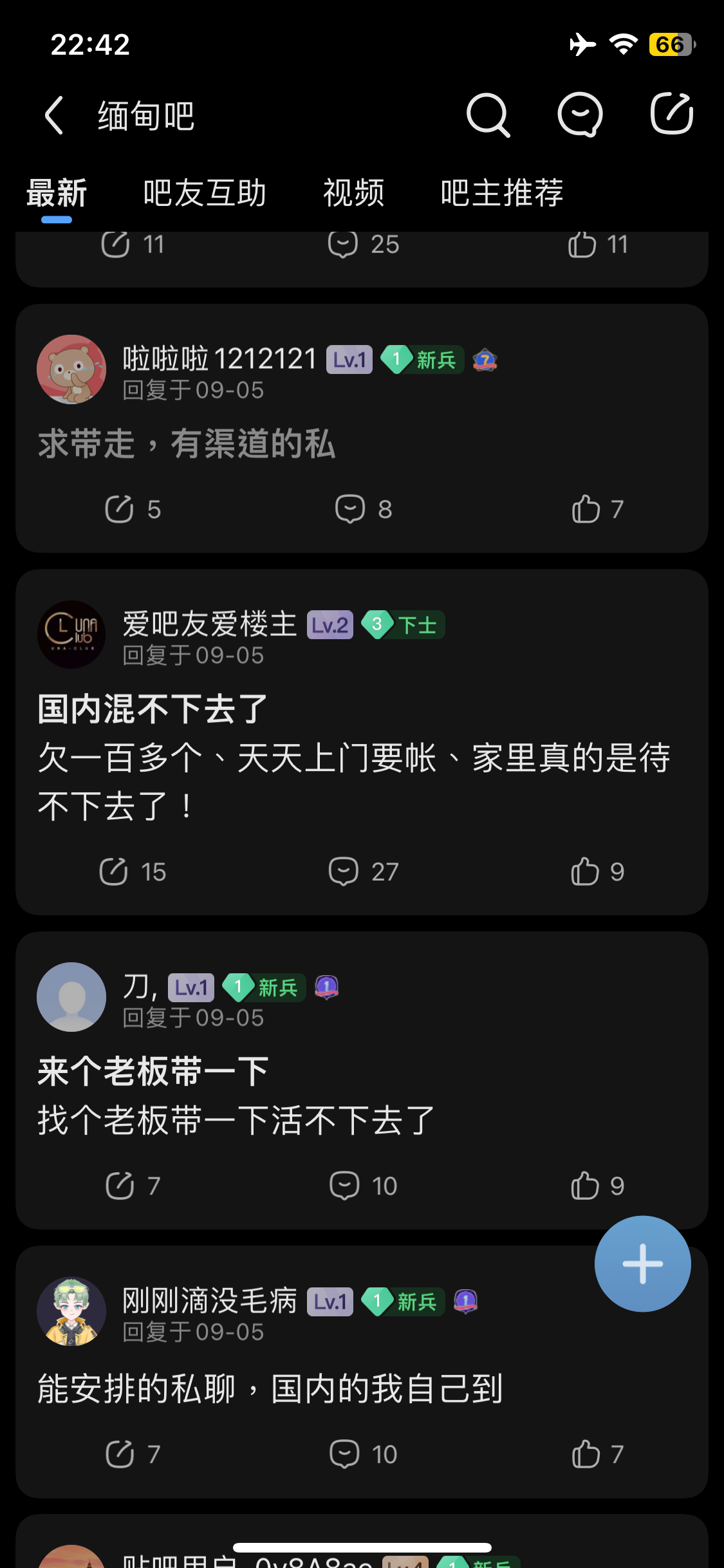View avatar of 爱吧友爱楼主
Viewport: 724px width, 1568px height.
71,635
